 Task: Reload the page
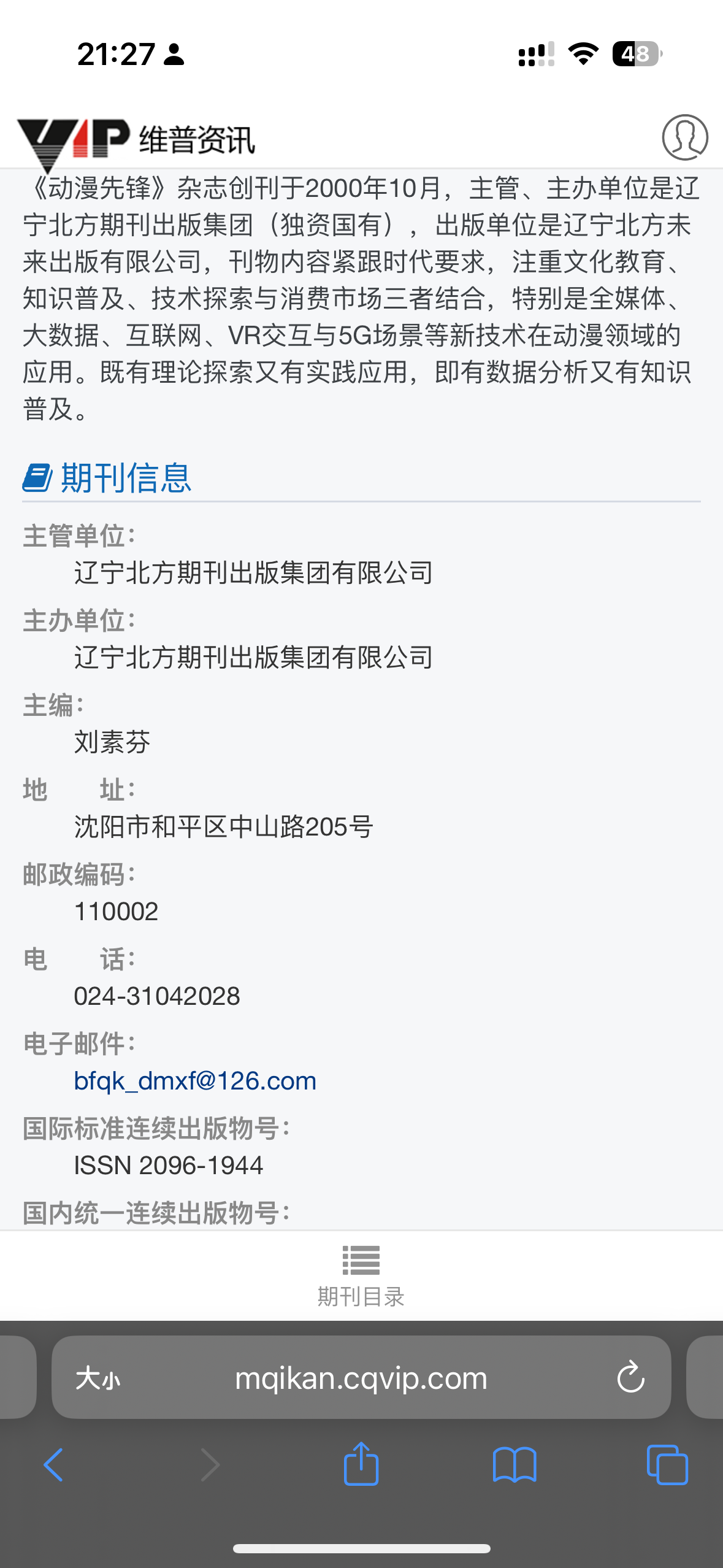pyautogui.click(x=631, y=1378)
